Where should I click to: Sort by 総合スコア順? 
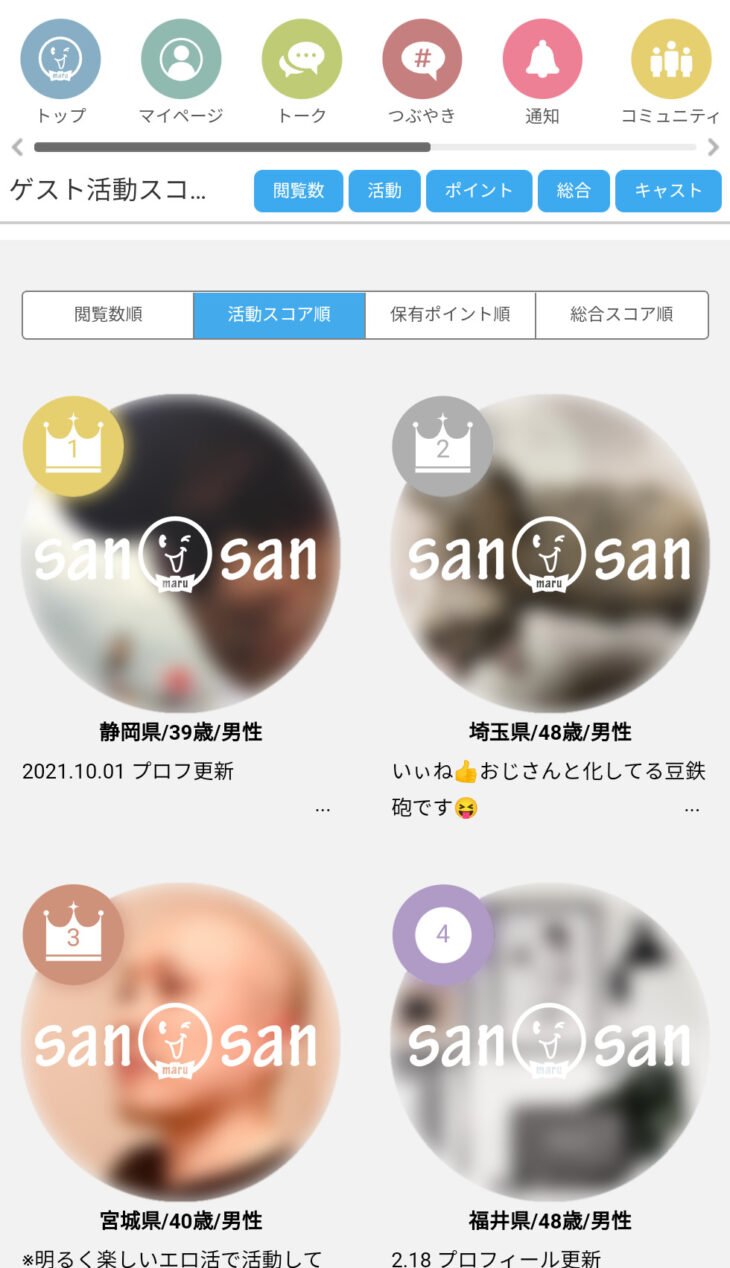pos(622,315)
